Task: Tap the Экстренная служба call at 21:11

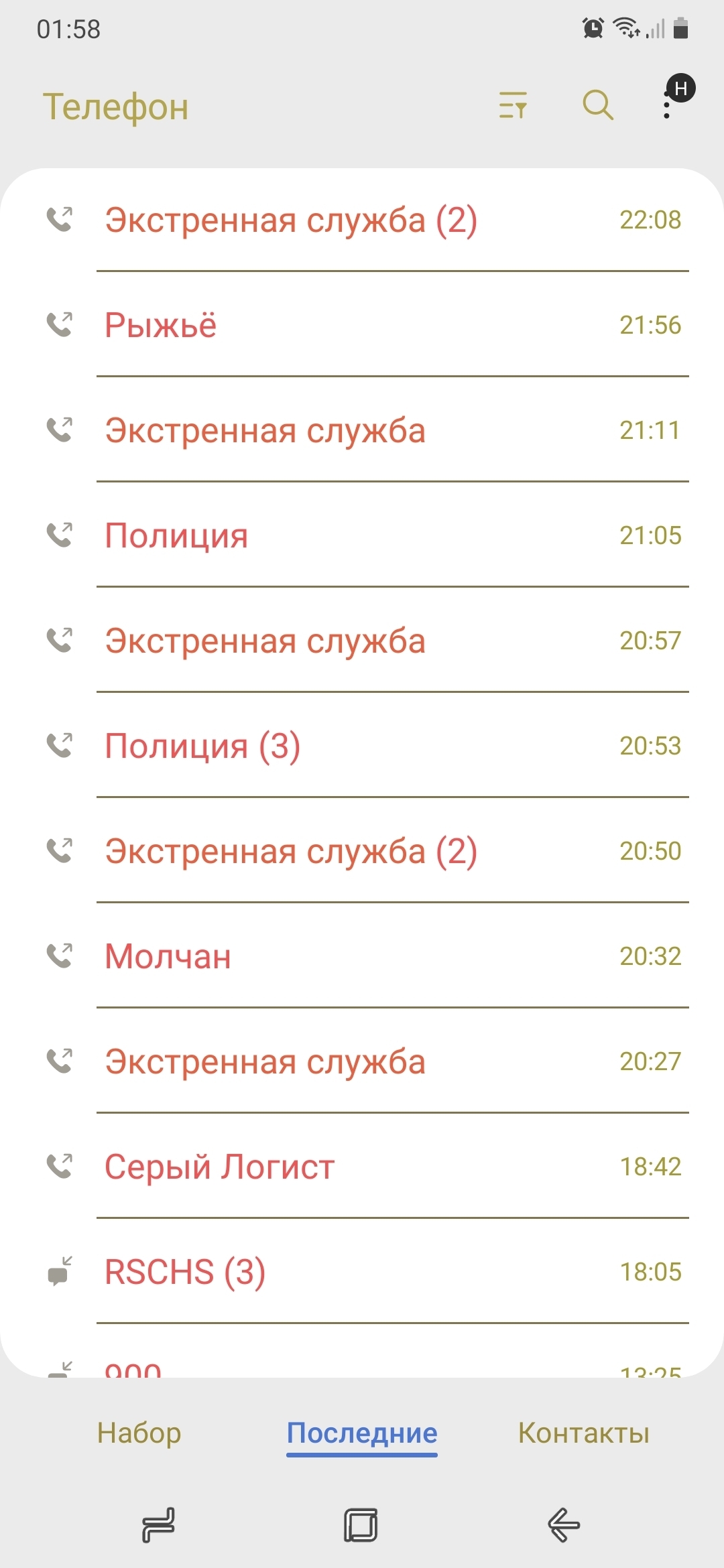Action: tap(362, 431)
